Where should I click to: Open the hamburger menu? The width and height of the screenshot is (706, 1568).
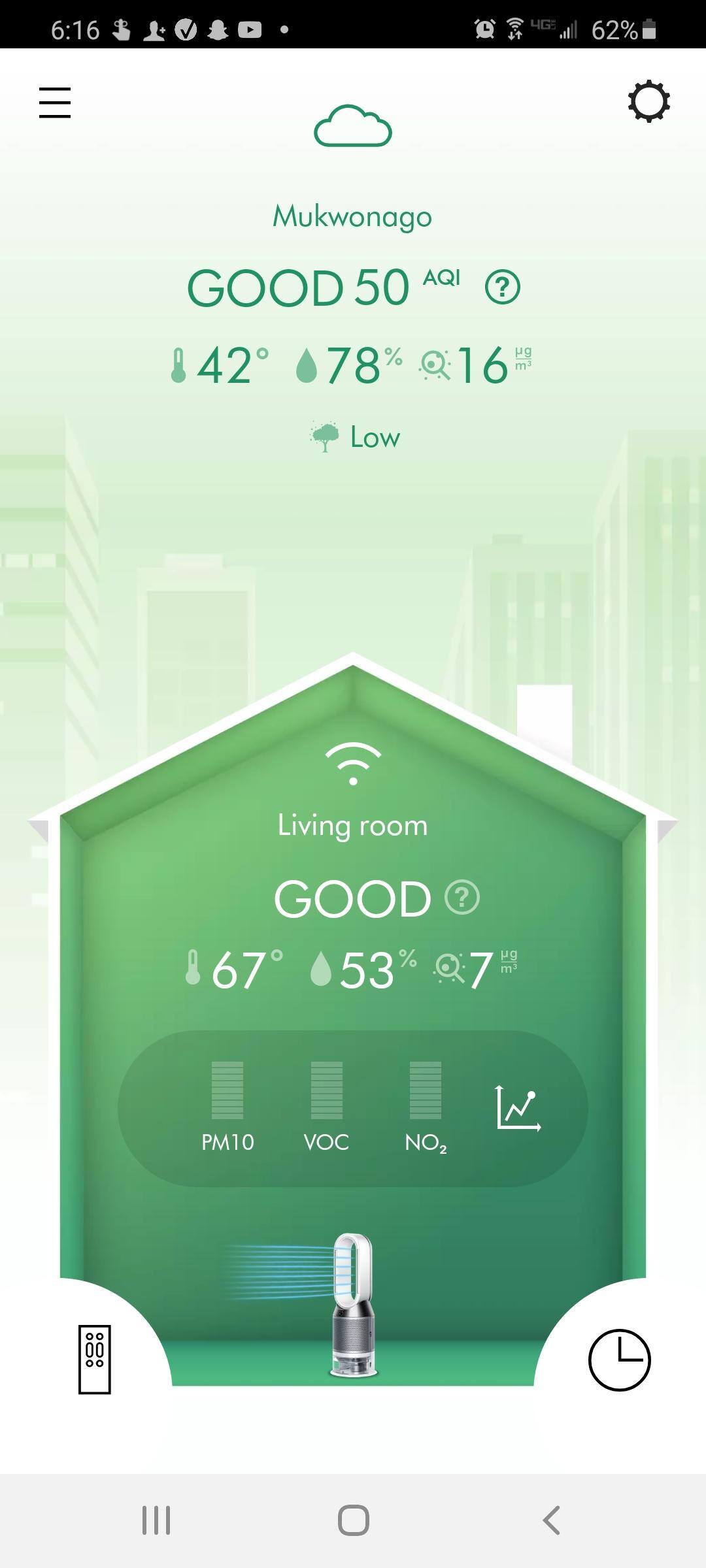55,103
